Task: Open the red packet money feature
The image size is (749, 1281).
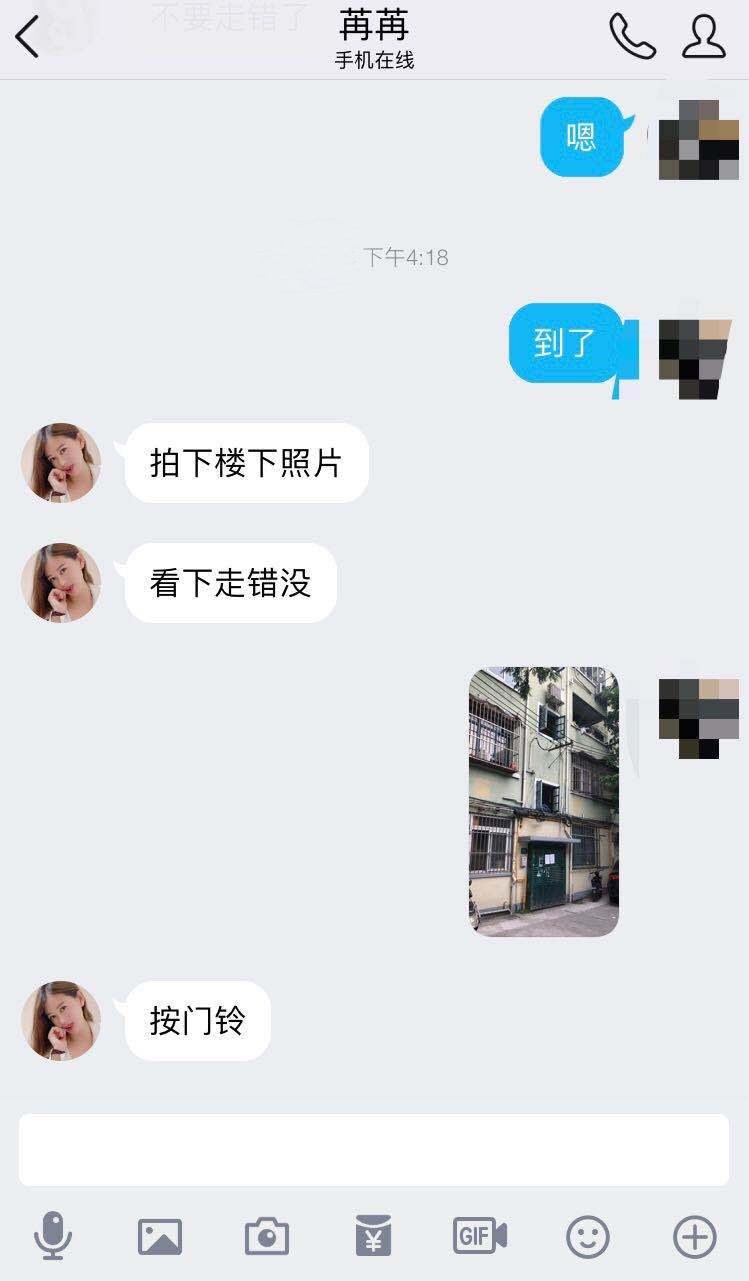Action: [374, 1235]
